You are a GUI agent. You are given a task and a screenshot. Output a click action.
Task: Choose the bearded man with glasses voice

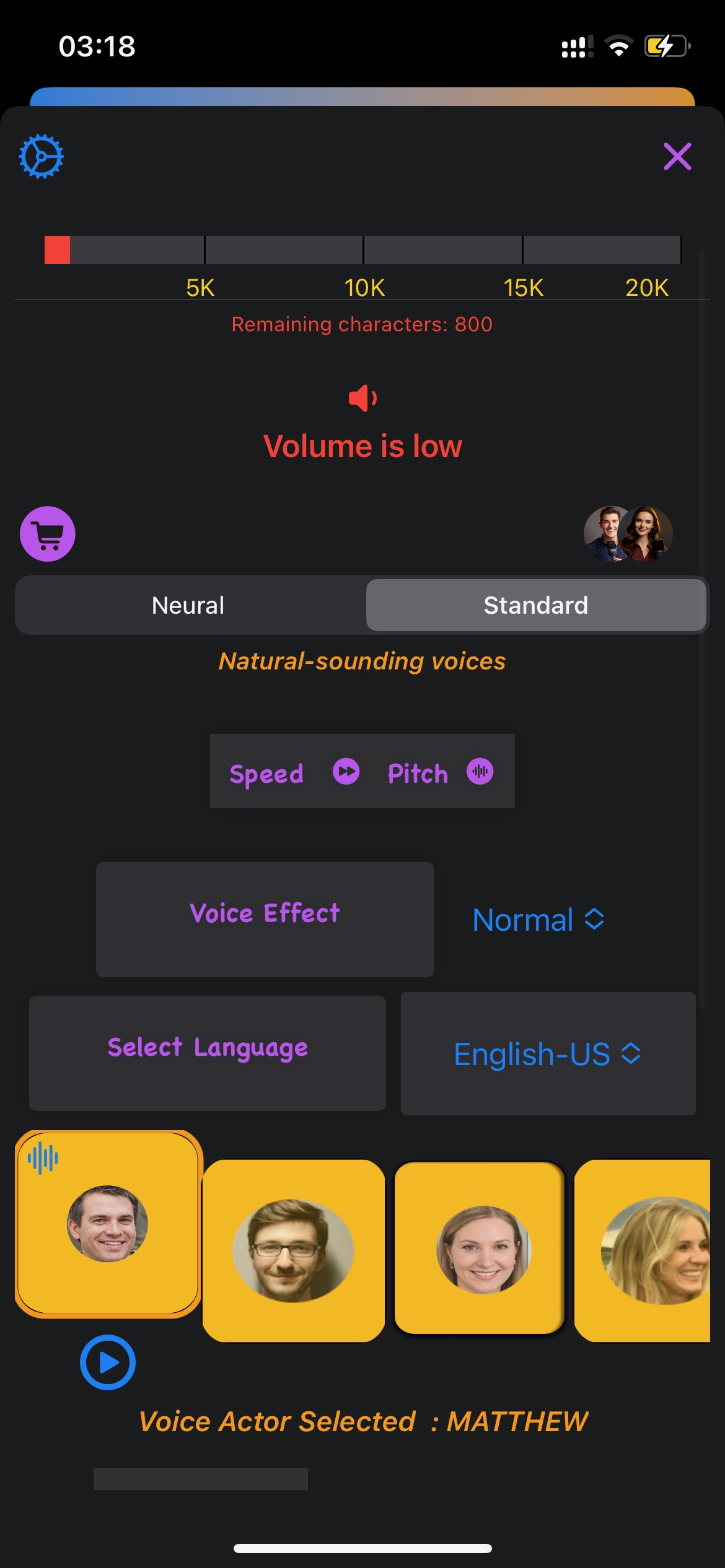tap(294, 1251)
